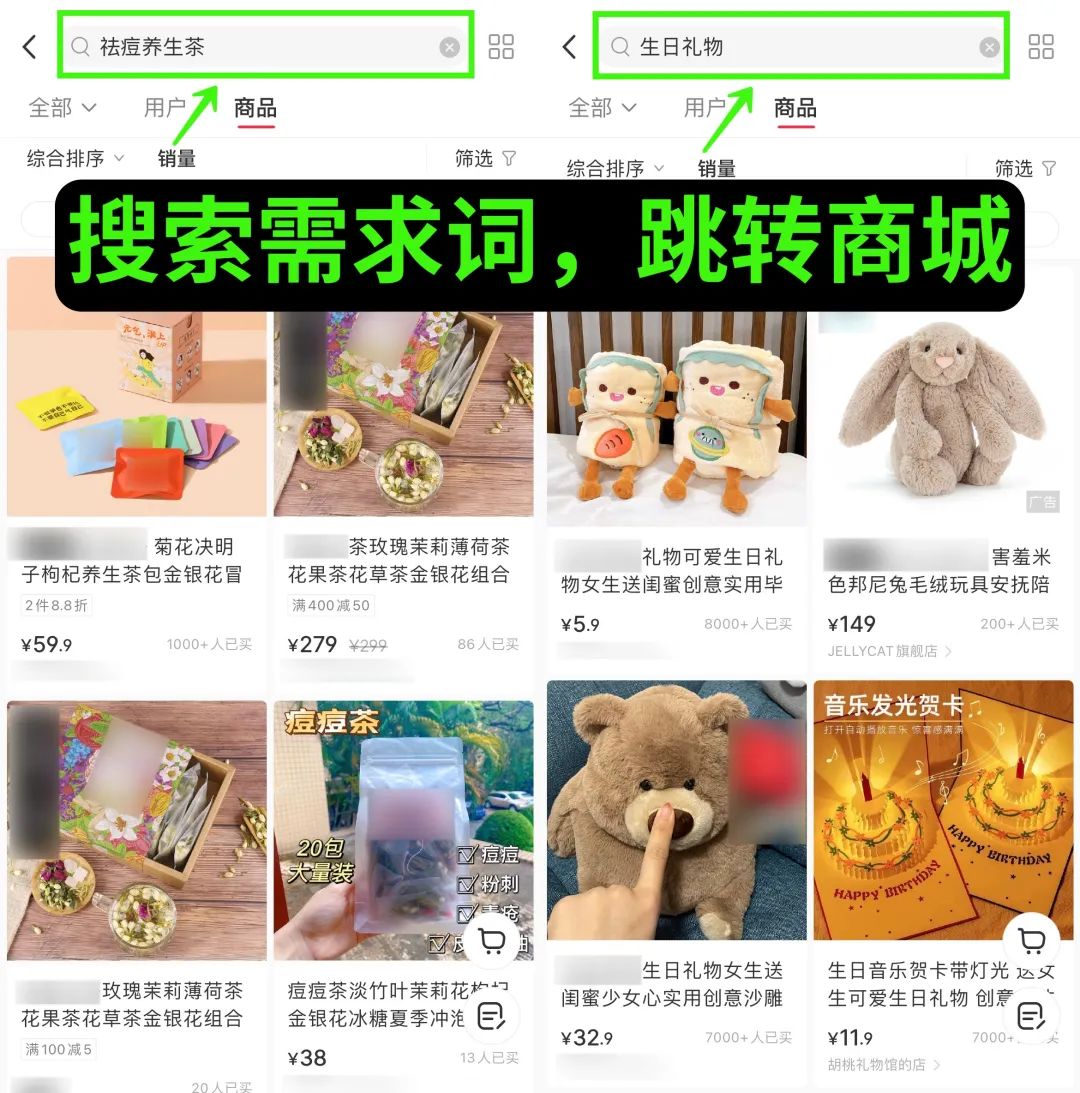Switch to the 用户 tab on the left screen
This screenshot has width=1080, height=1093.
tap(163, 107)
